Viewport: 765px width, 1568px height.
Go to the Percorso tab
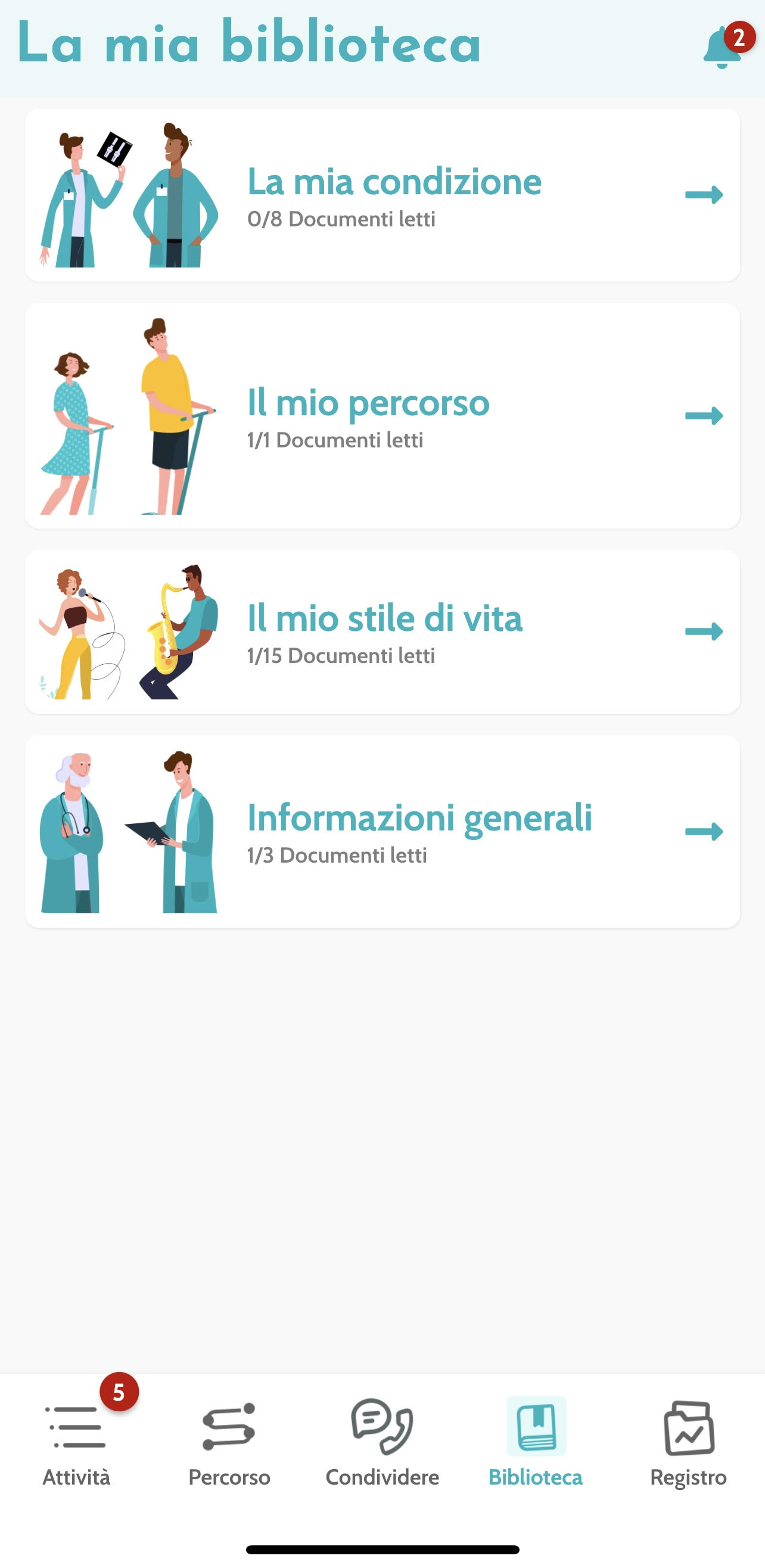(x=229, y=1444)
